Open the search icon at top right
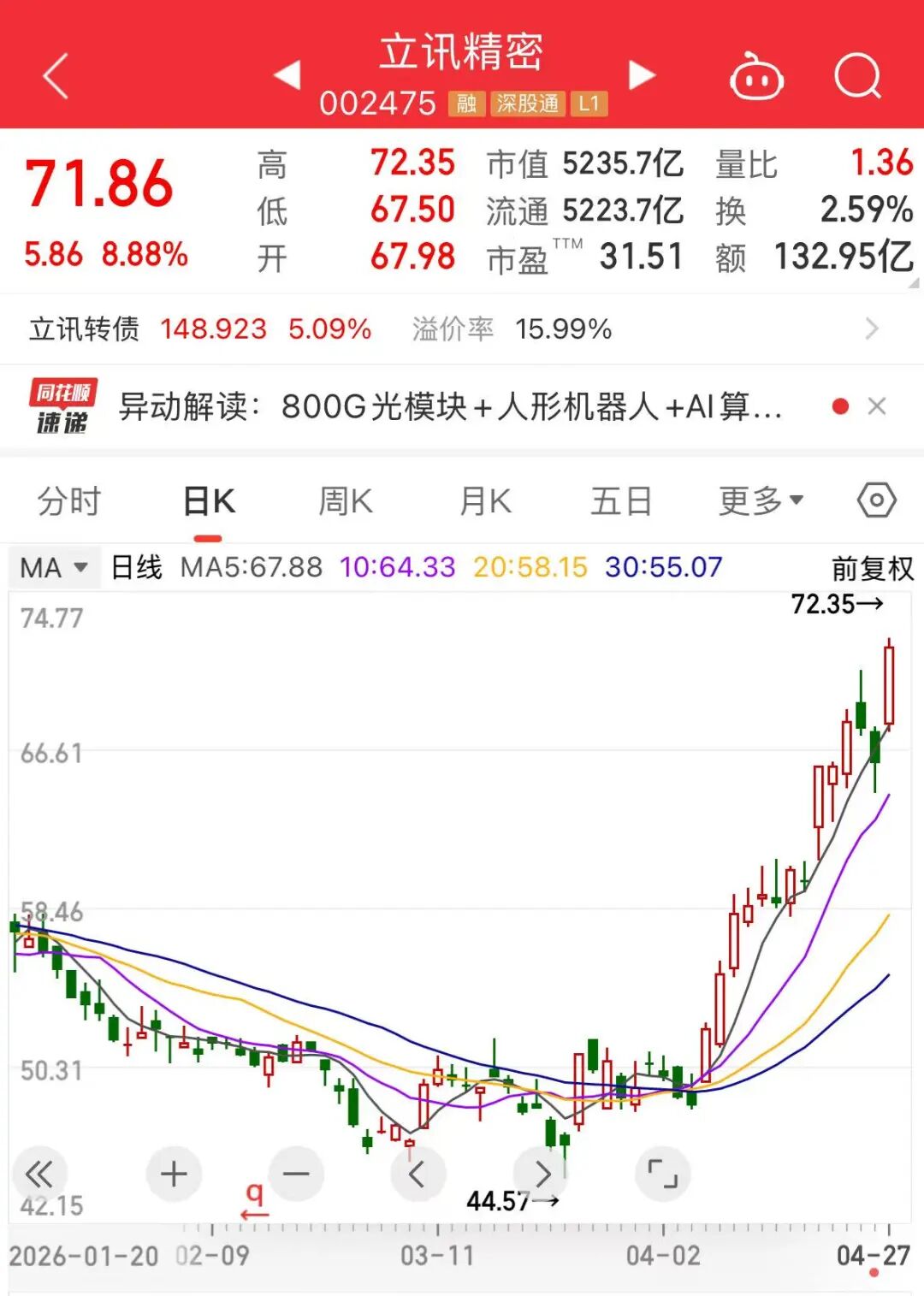Viewport: 924px width, 1296px height. (x=860, y=77)
